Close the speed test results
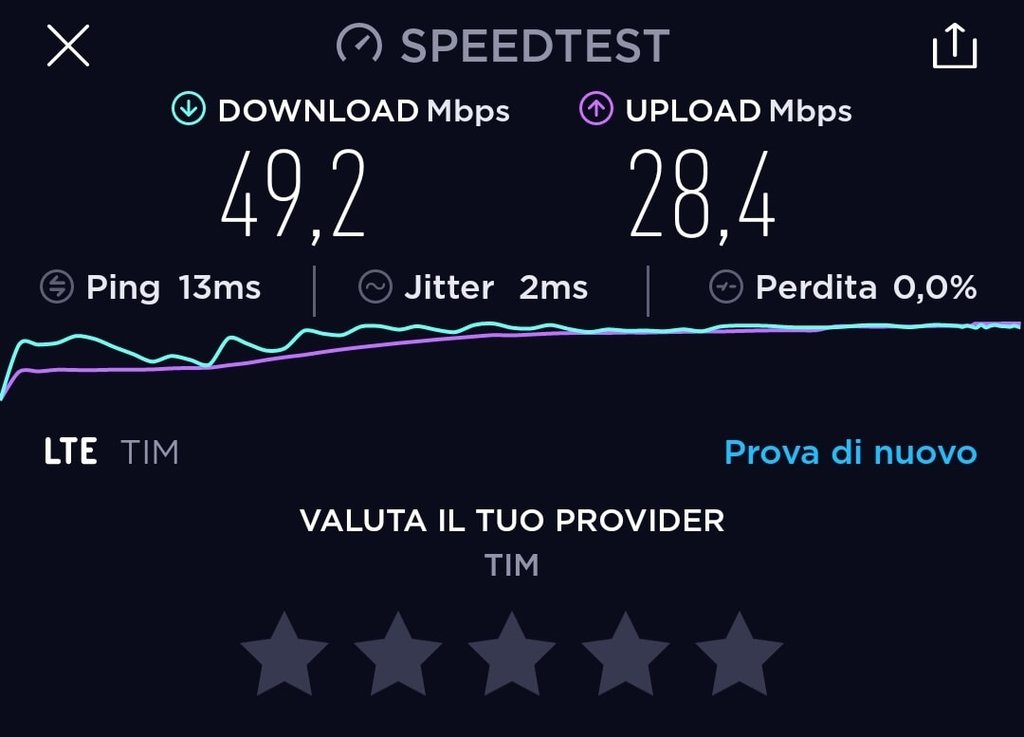Image resolution: width=1024 pixels, height=737 pixels. tap(68, 46)
